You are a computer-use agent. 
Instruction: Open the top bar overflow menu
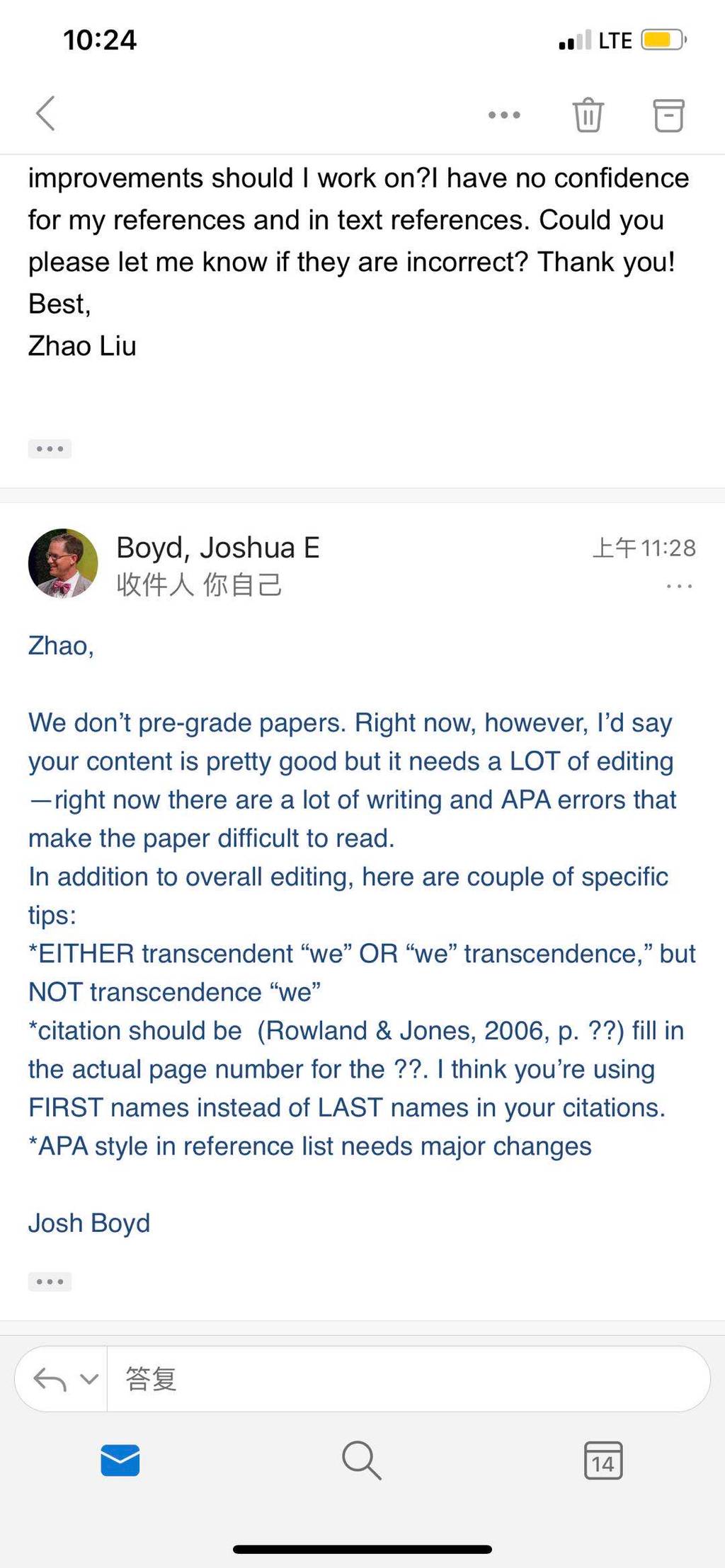[504, 115]
